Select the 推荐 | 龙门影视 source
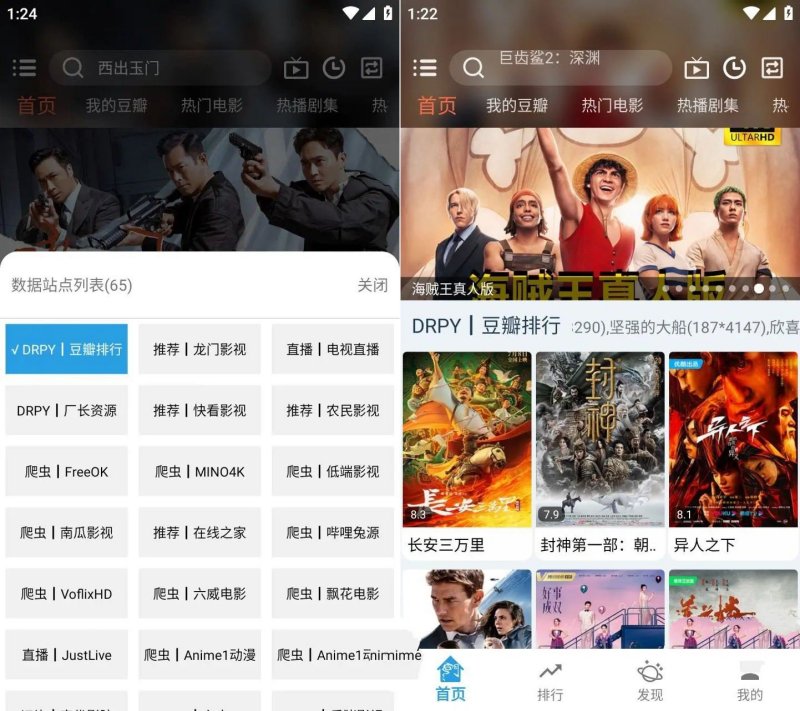 pyautogui.click(x=199, y=349)
